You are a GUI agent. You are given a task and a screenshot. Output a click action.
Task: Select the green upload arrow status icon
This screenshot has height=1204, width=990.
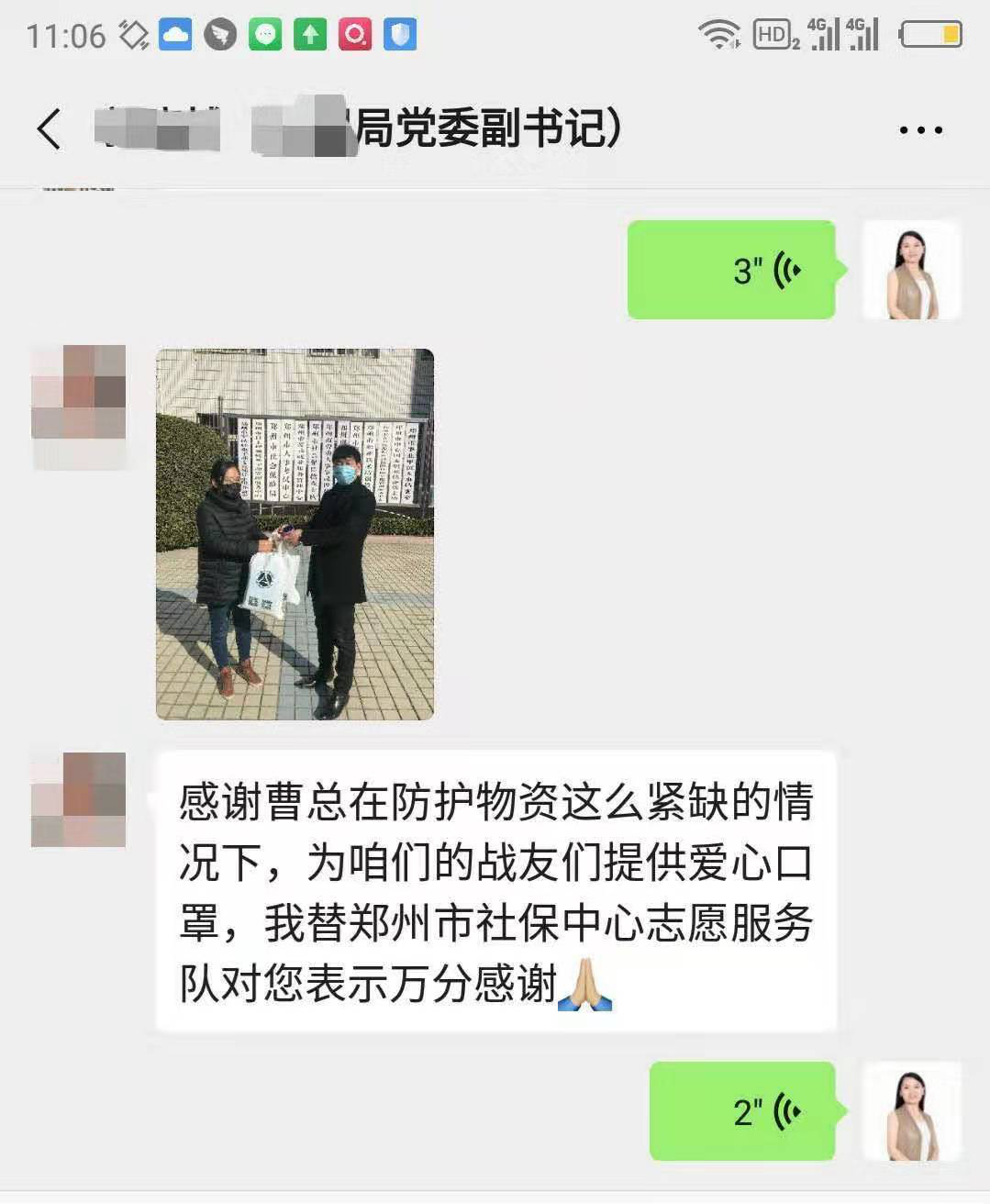coord(310,34)
